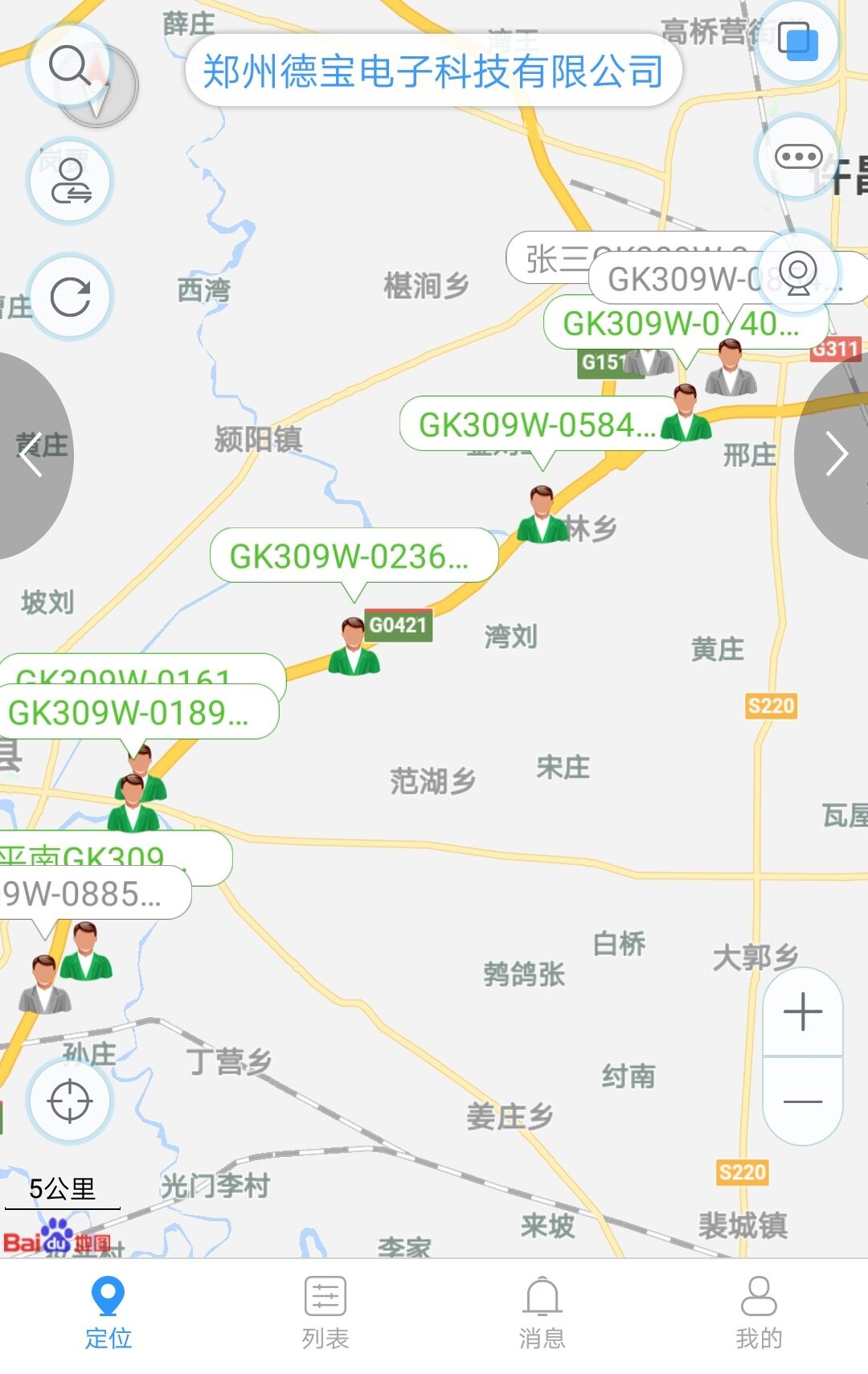Open the search icon
The width and height of the screenshot is (868, 1374).
click(71, 67)
